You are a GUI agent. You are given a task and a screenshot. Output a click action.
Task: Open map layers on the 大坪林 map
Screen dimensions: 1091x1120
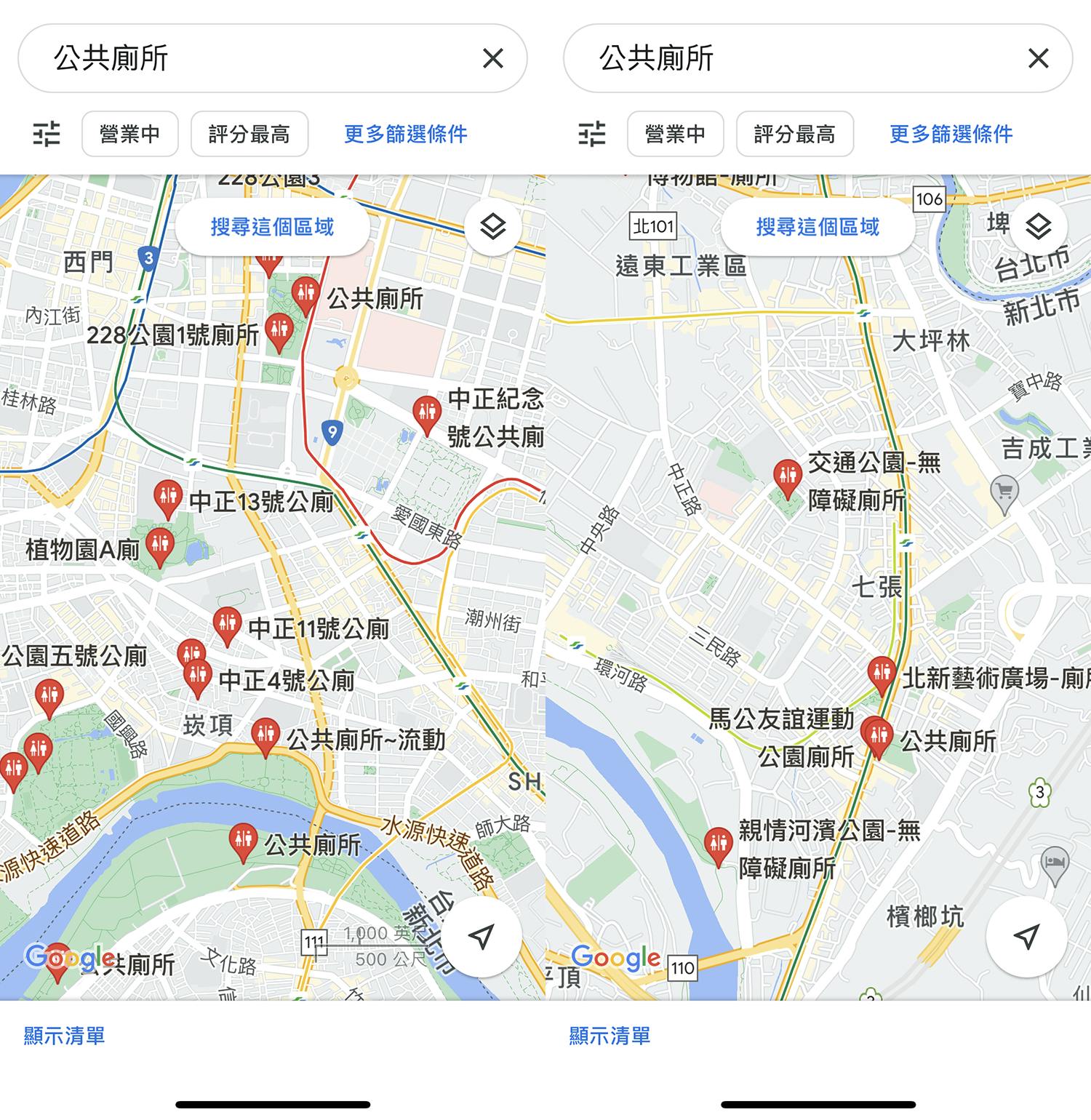(x=1038, y=226)
